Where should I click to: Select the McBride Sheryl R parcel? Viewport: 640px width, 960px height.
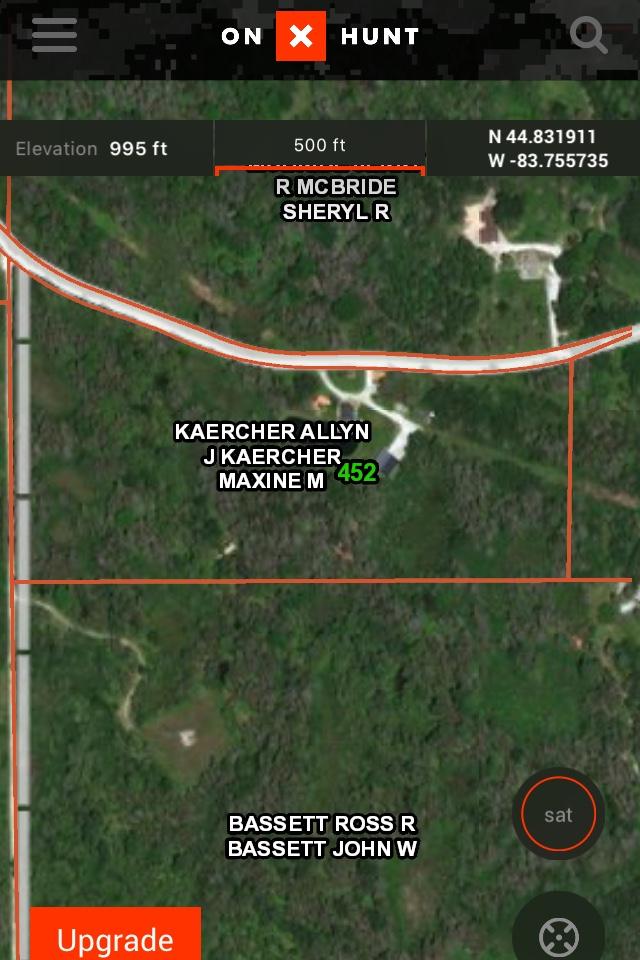336,200
